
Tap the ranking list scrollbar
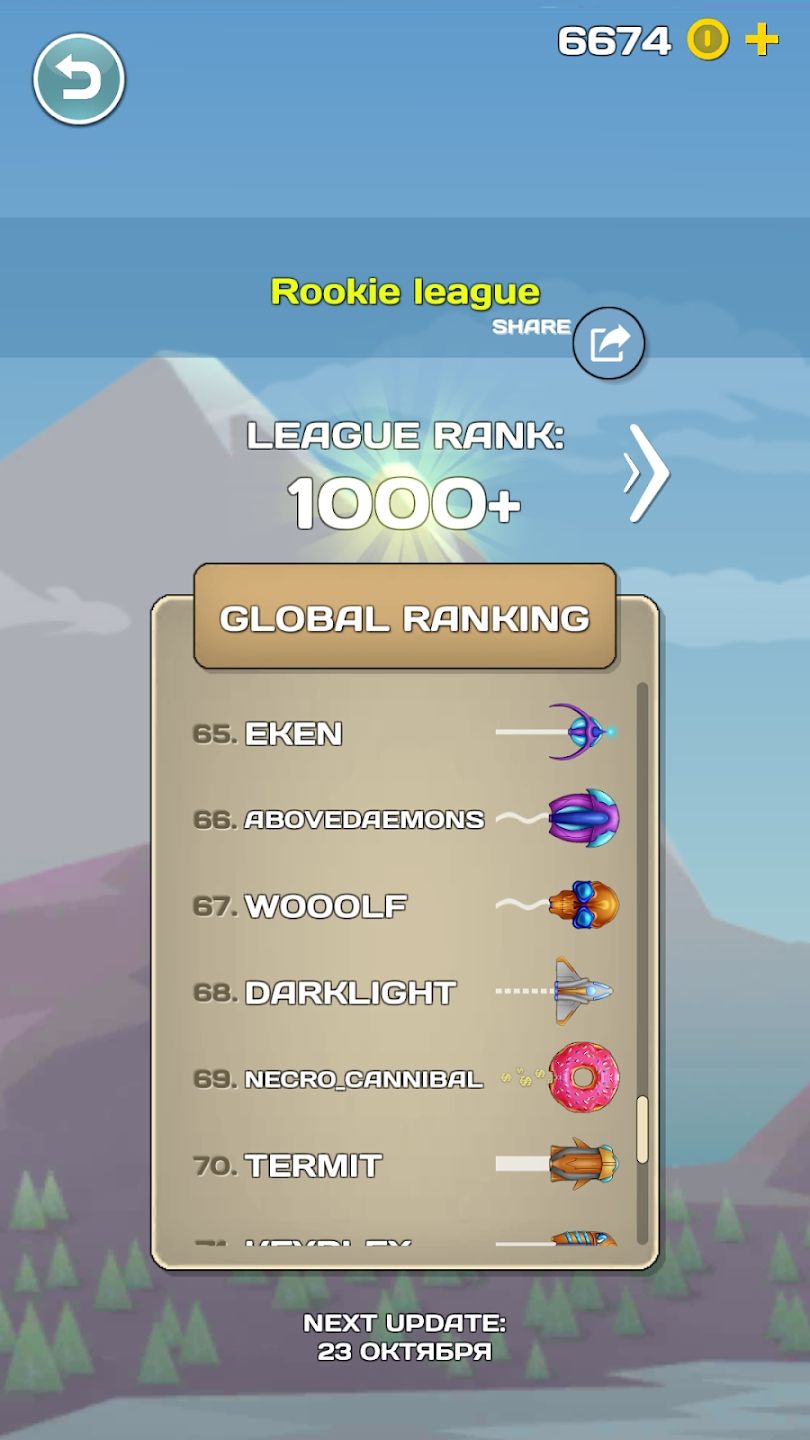pos(642,1130)
